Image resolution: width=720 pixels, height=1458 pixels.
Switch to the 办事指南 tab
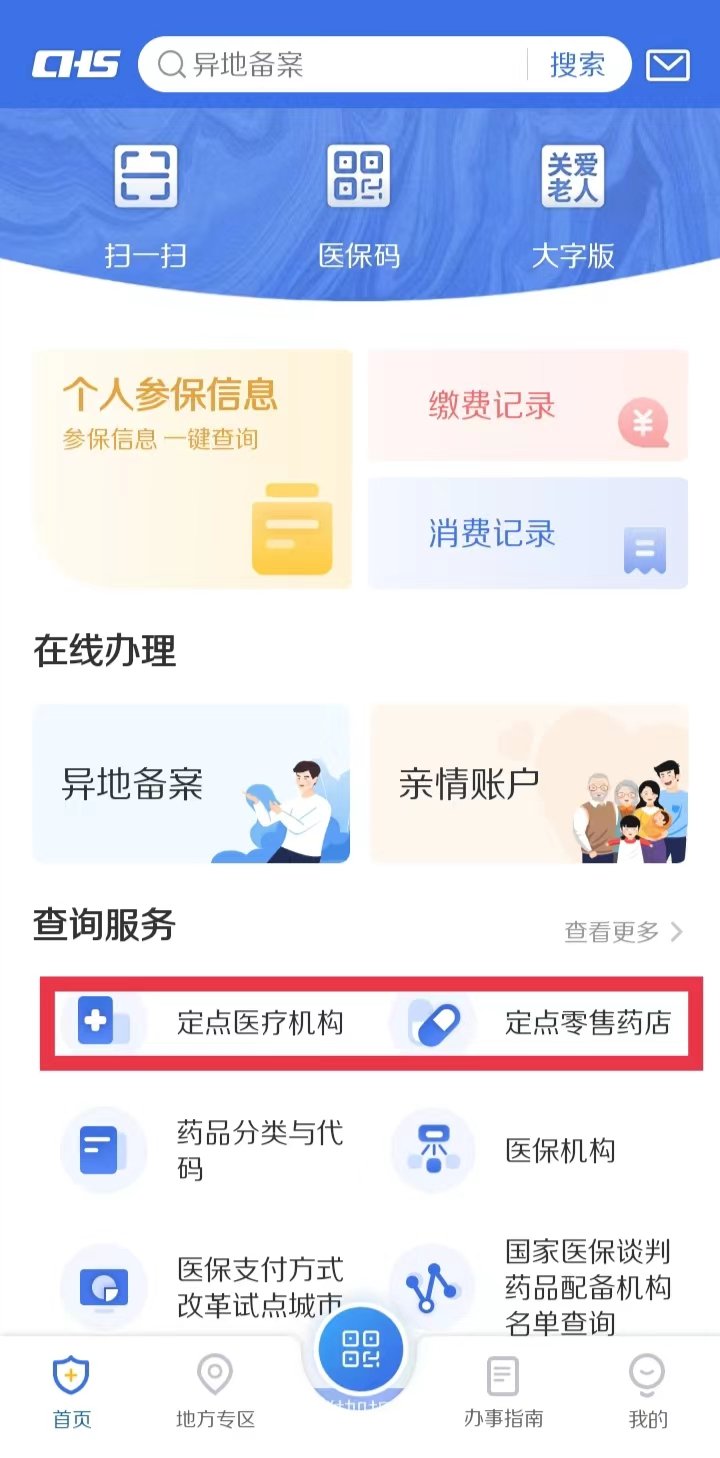point(503,1392)
